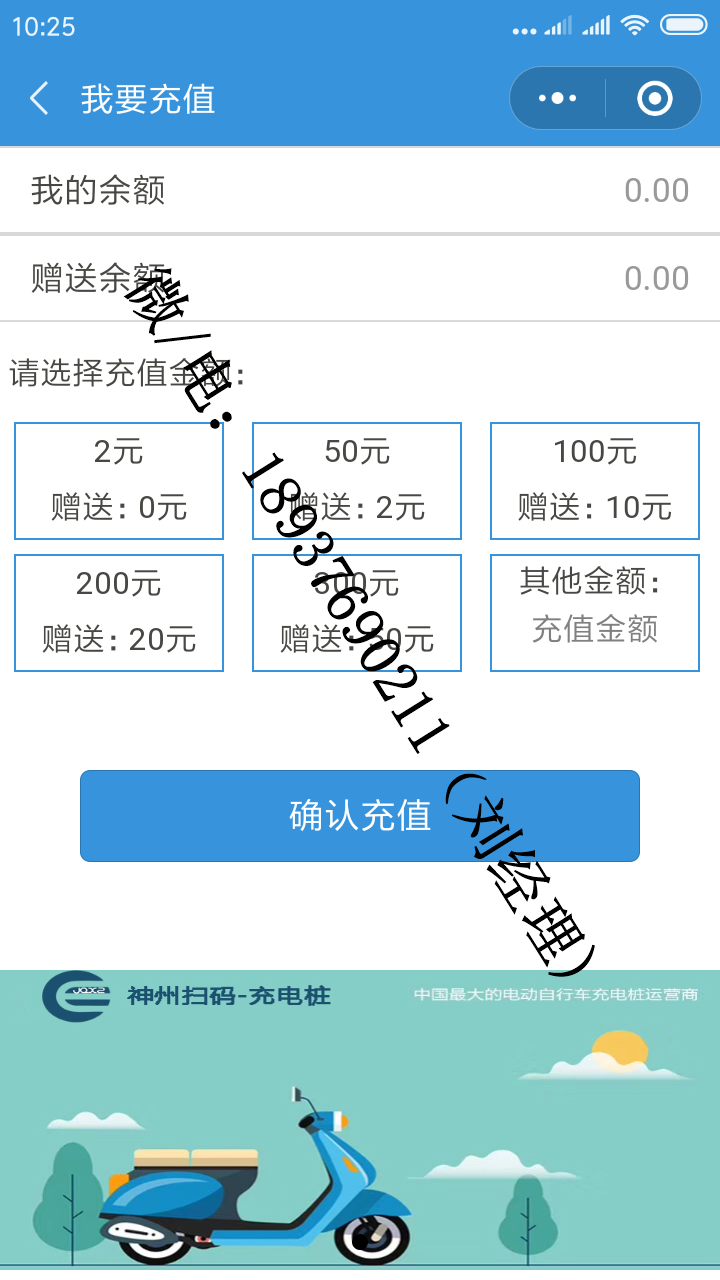Tap the cellular signal bars icon
This screenshot has width=720, height=1280.
pos(597,26)
